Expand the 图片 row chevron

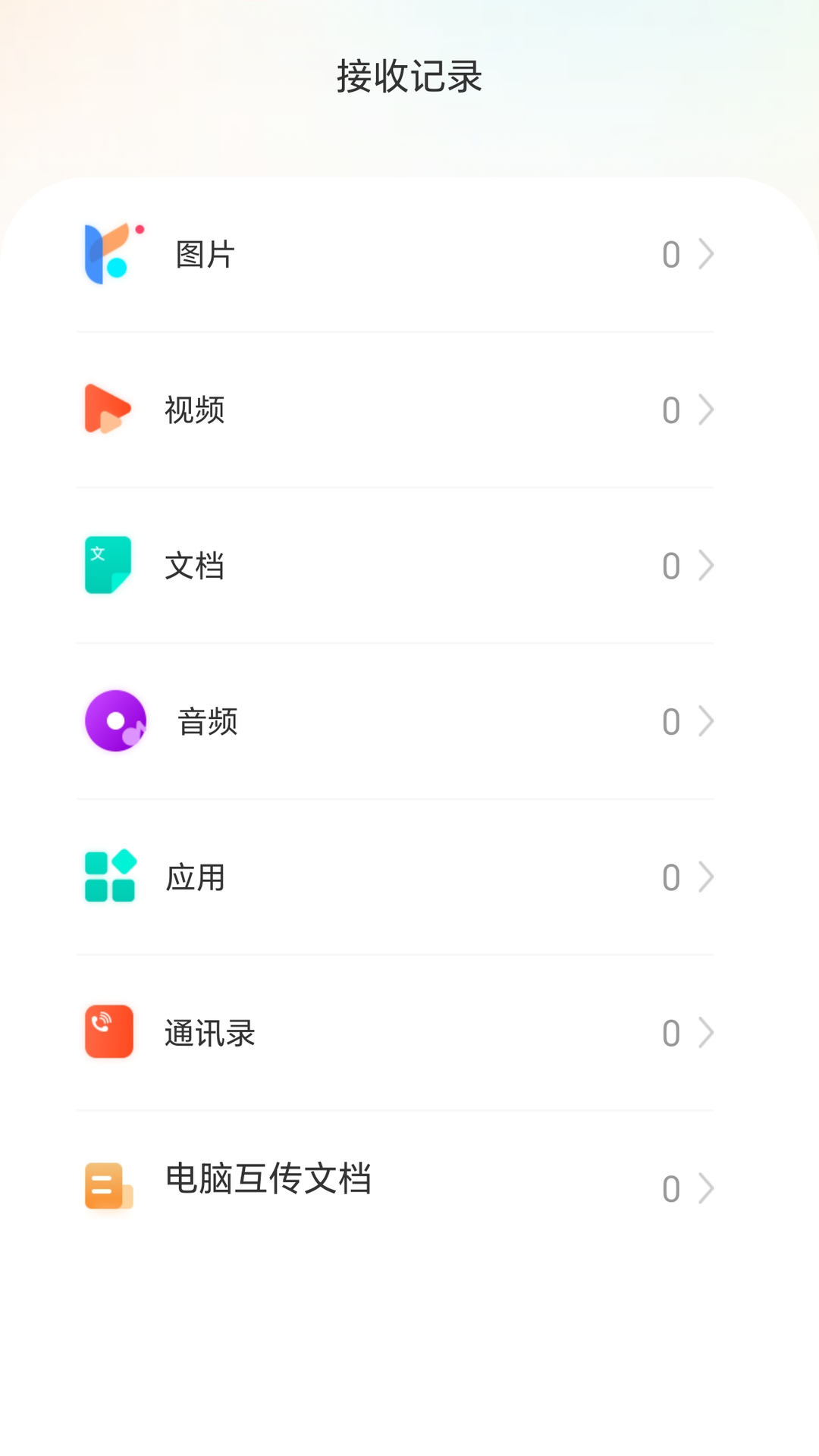pyautogui.click(x=705, y=254)
